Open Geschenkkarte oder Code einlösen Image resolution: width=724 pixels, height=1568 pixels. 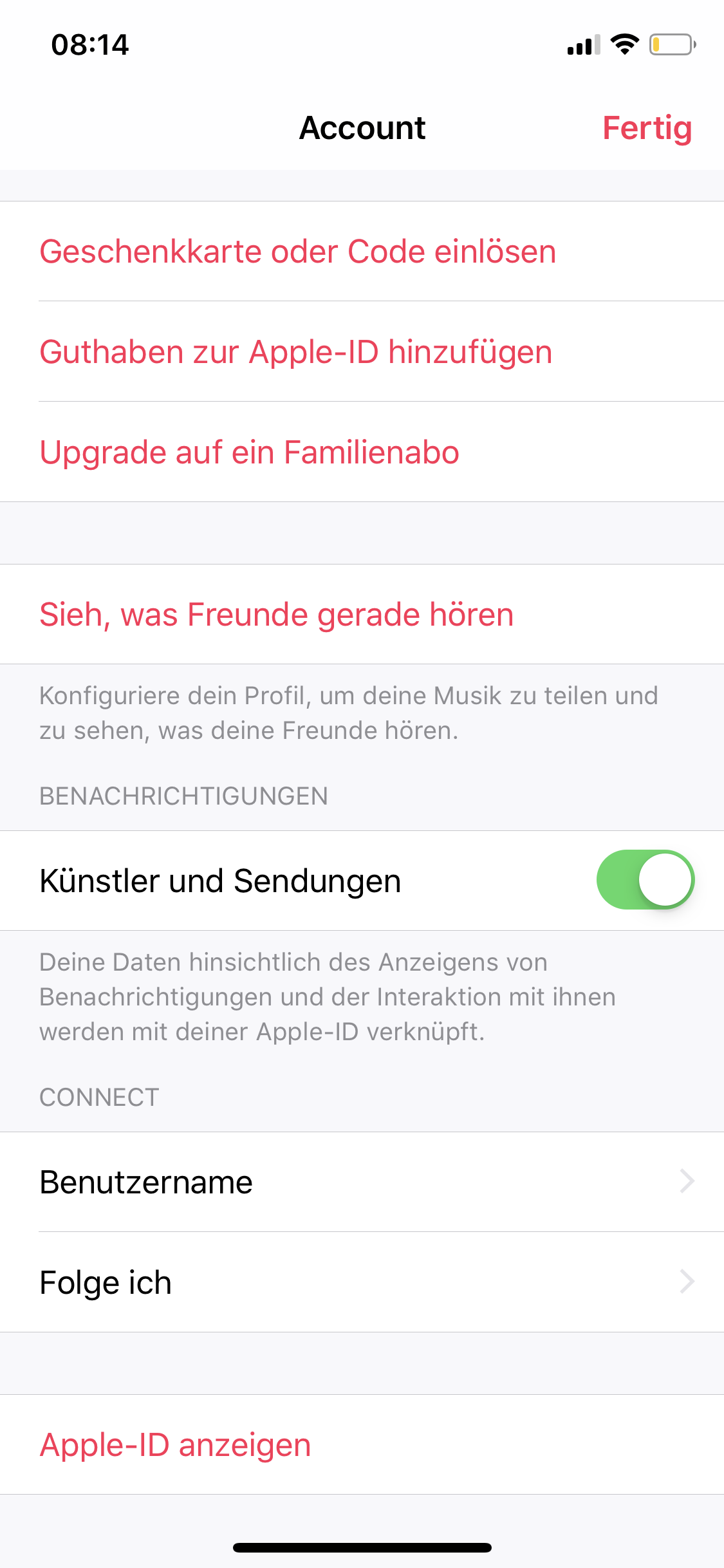click(x=297, y=252)
